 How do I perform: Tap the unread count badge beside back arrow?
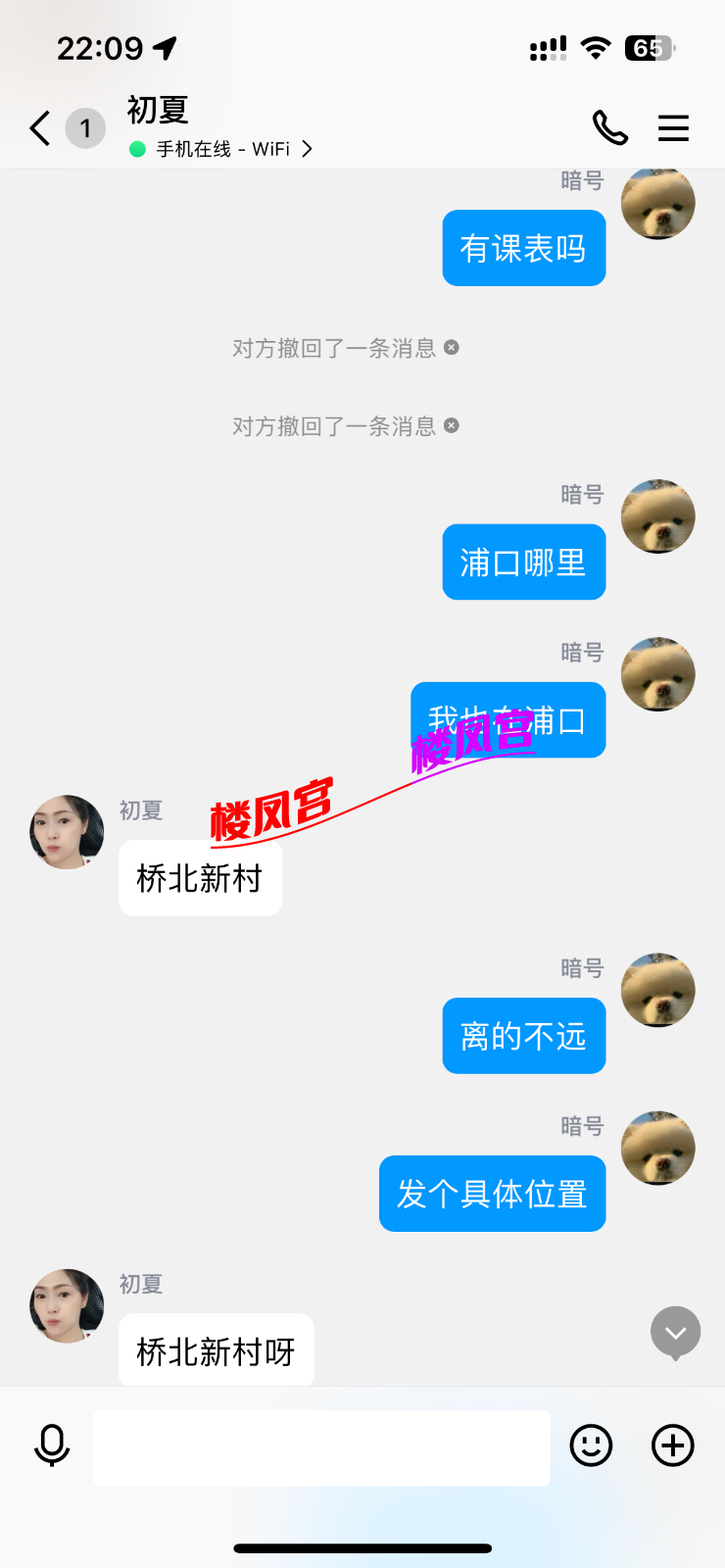(85, 127)
